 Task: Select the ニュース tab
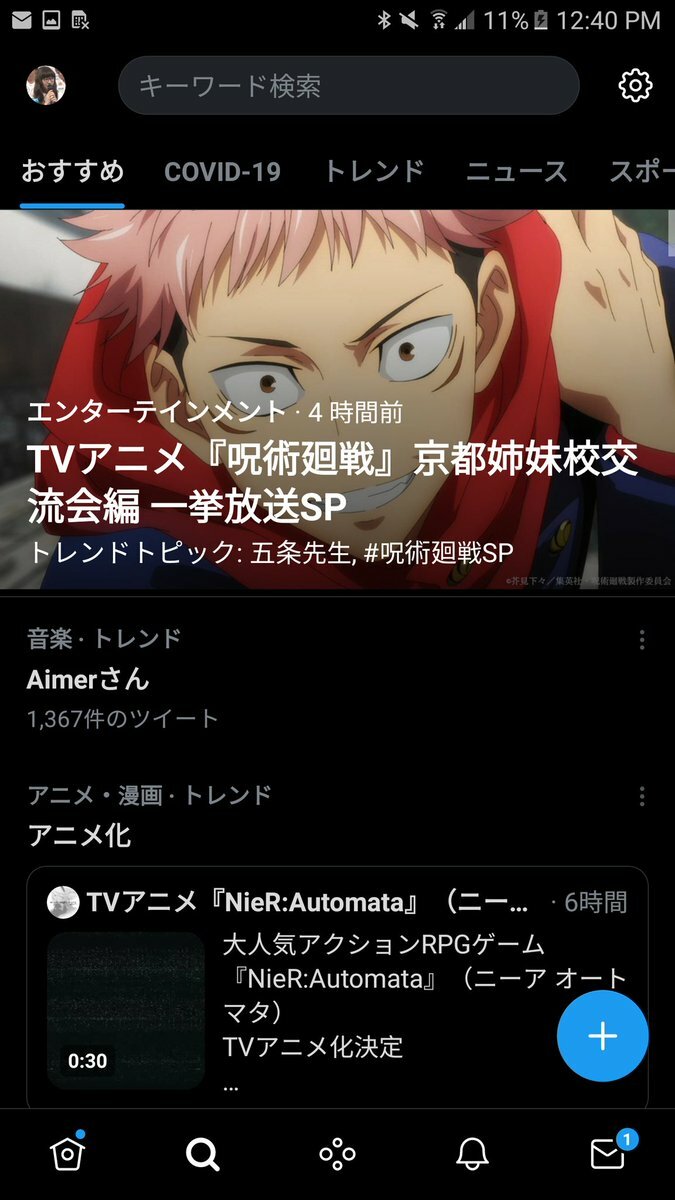[516, 172]
